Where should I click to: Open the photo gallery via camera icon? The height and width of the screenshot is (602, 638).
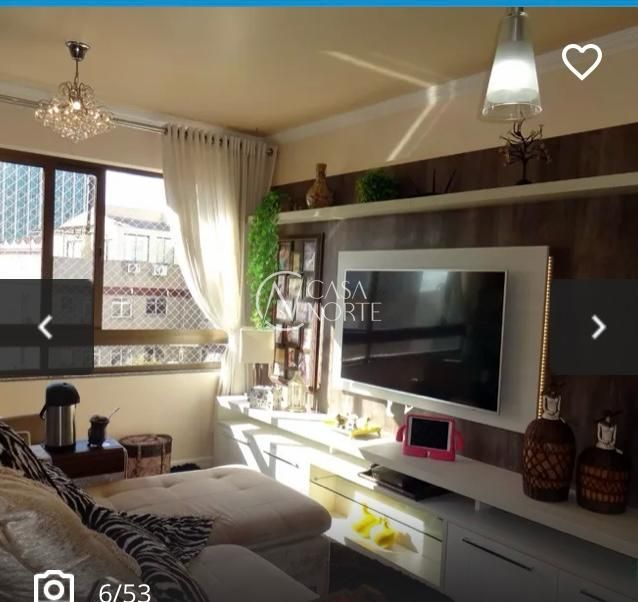pyautogui.click(x=53, y=588)
